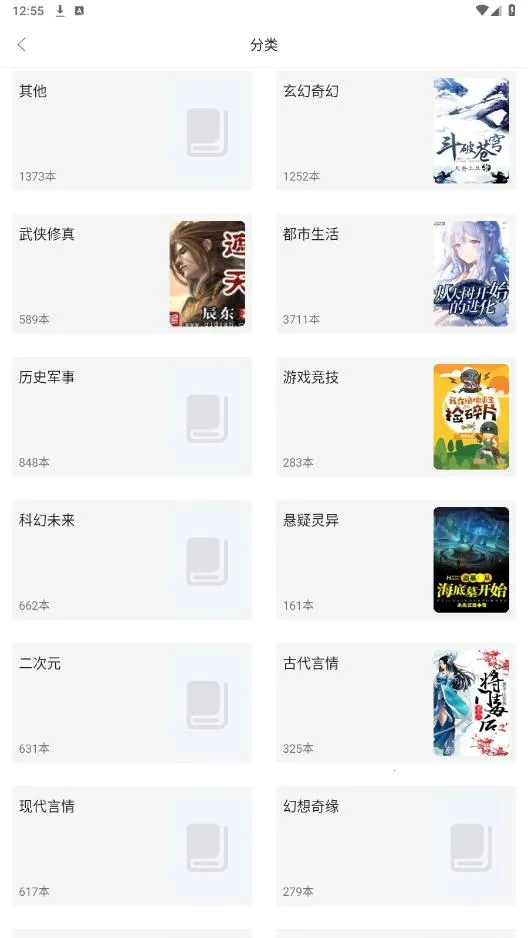
Task: Browse the 二次元 category
Action: [x=132, y=702]
